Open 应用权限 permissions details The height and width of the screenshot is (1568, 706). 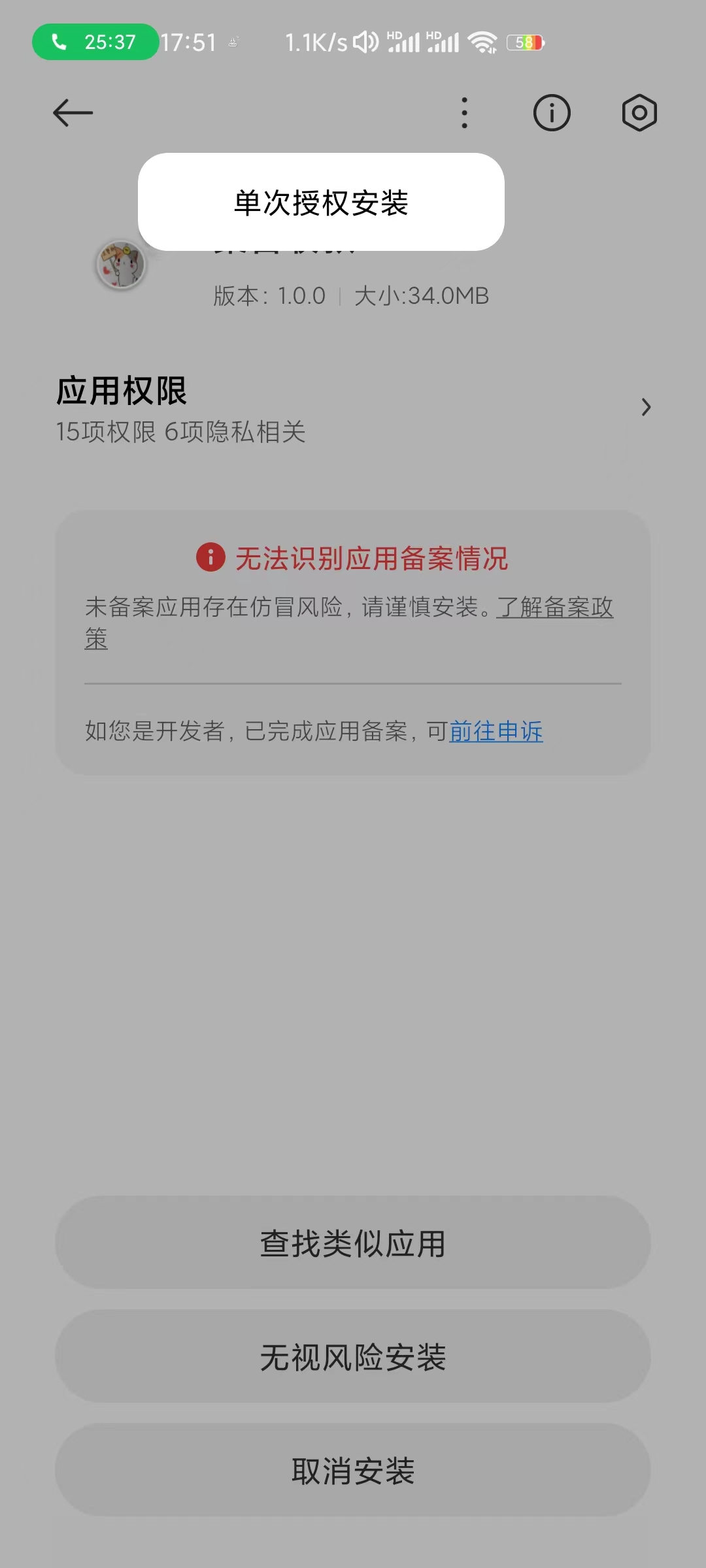(x=353, y=408)
